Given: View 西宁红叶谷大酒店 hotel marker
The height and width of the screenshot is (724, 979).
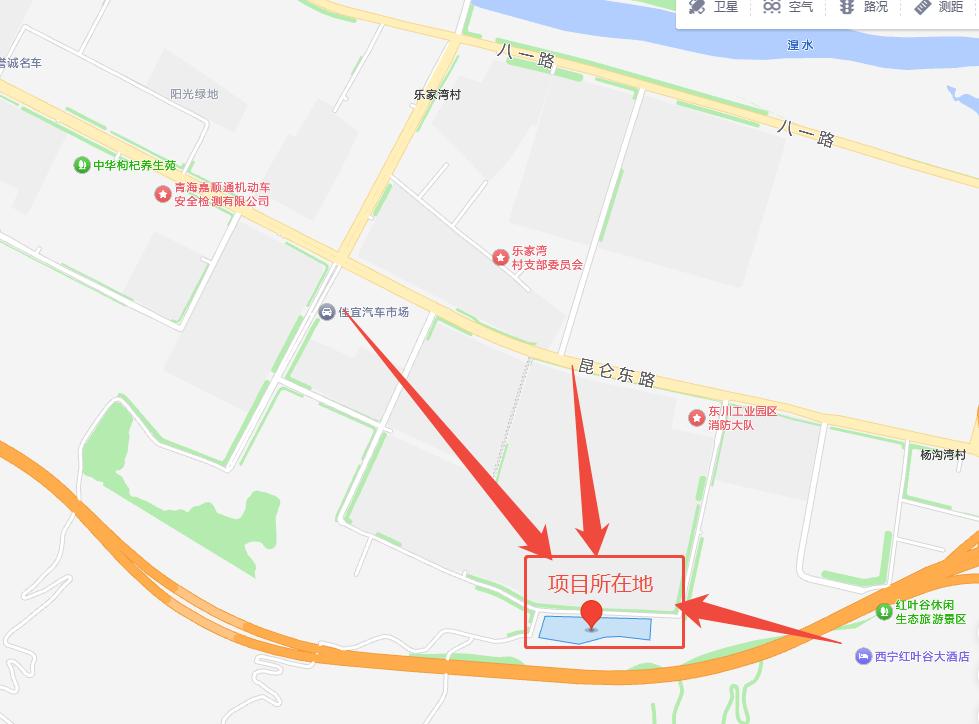Looking at the screenshot, I should pos(863,656).
